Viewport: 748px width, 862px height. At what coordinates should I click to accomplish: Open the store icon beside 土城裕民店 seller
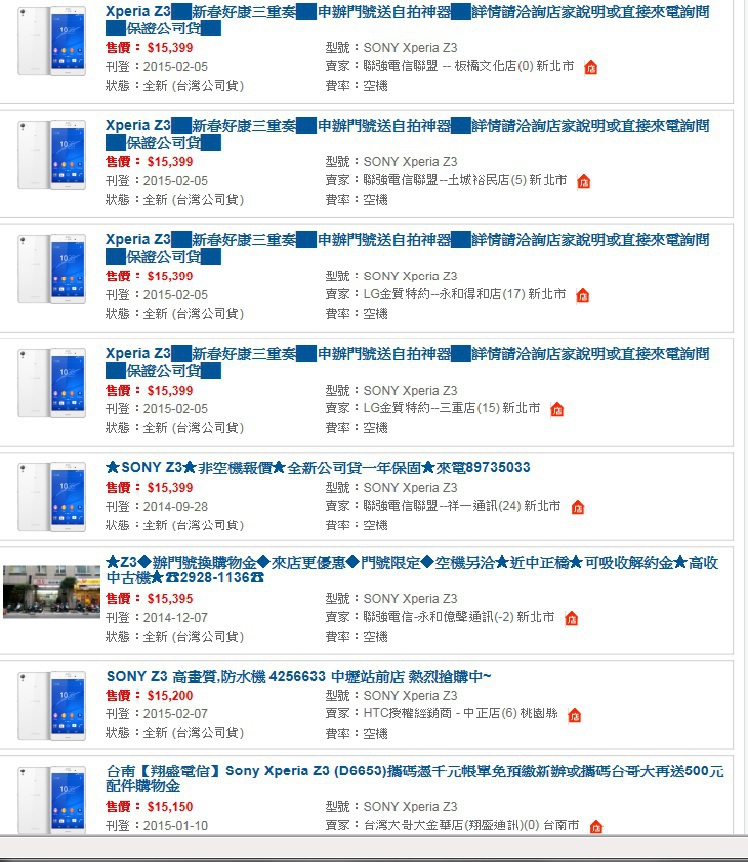tap(583, 182)
